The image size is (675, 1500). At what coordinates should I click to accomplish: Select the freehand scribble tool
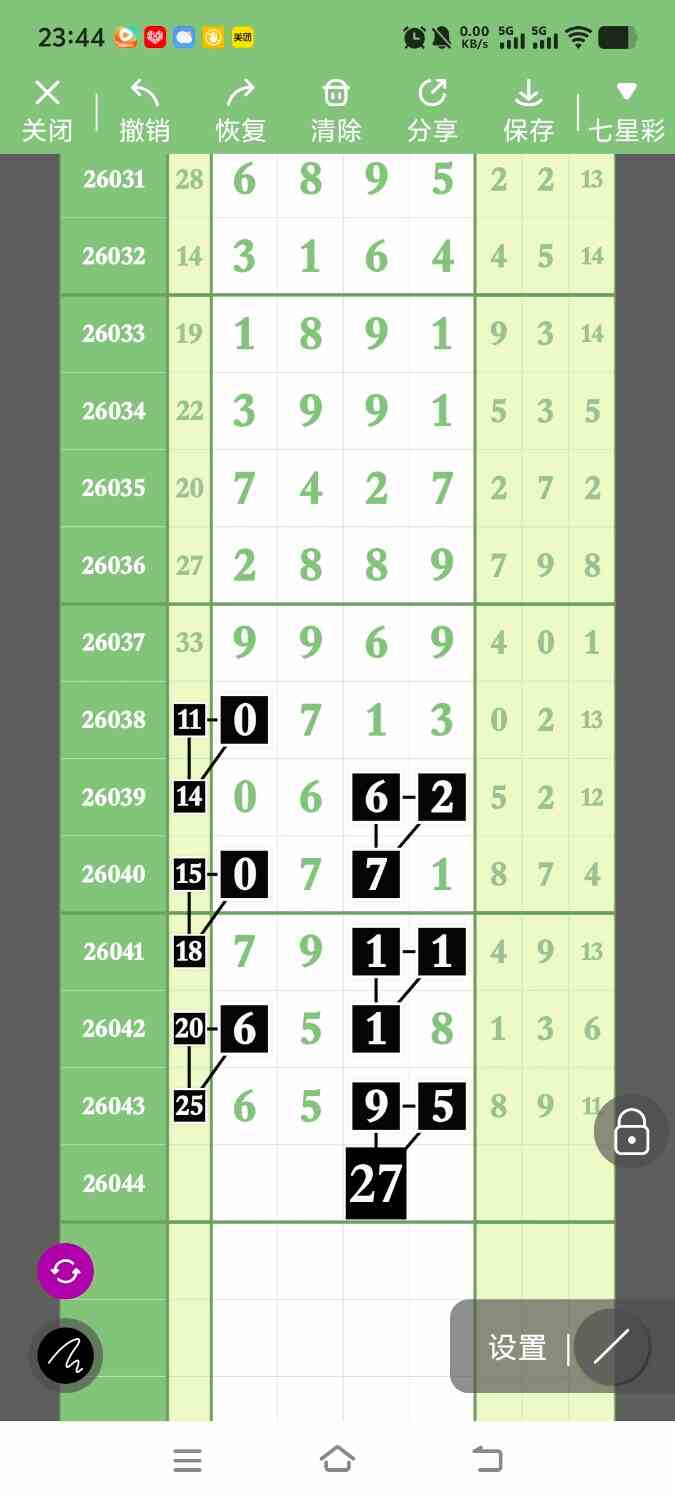click(66, 1356)
